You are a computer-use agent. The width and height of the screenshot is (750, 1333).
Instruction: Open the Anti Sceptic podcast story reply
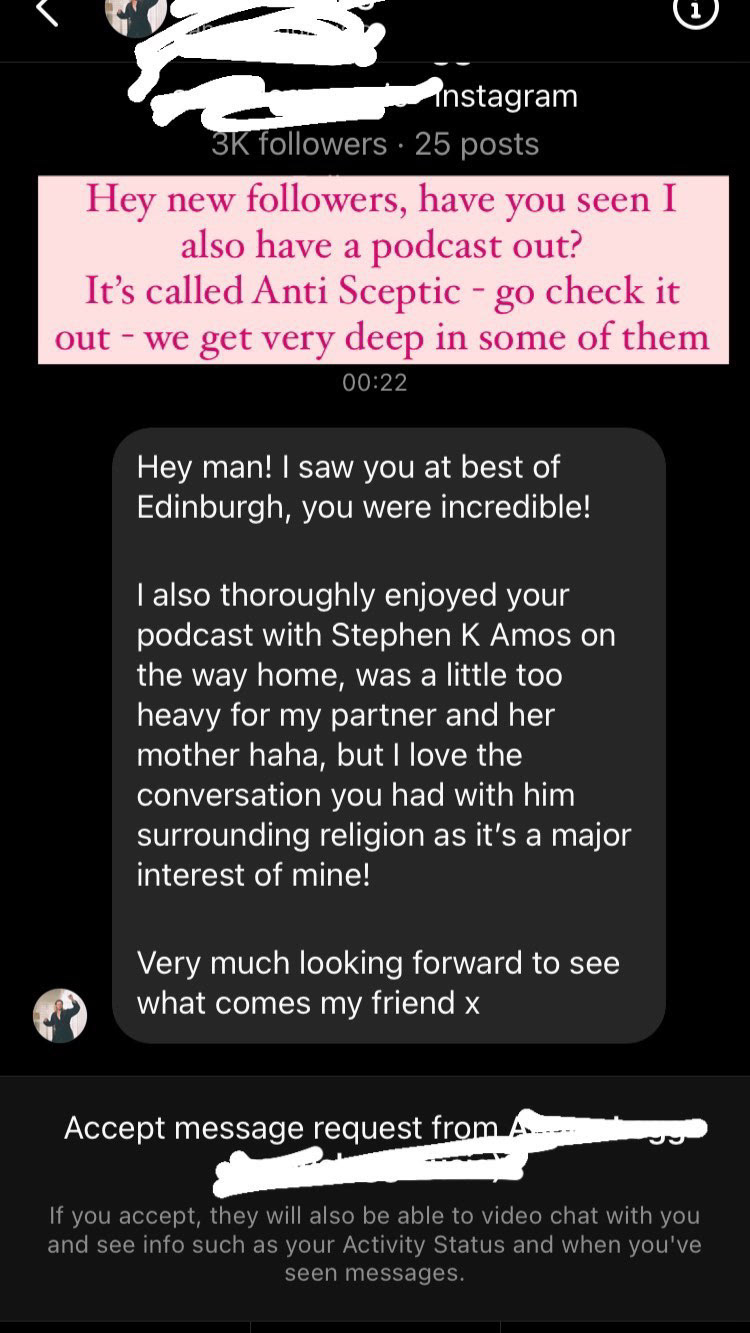[x=383, y=269]
